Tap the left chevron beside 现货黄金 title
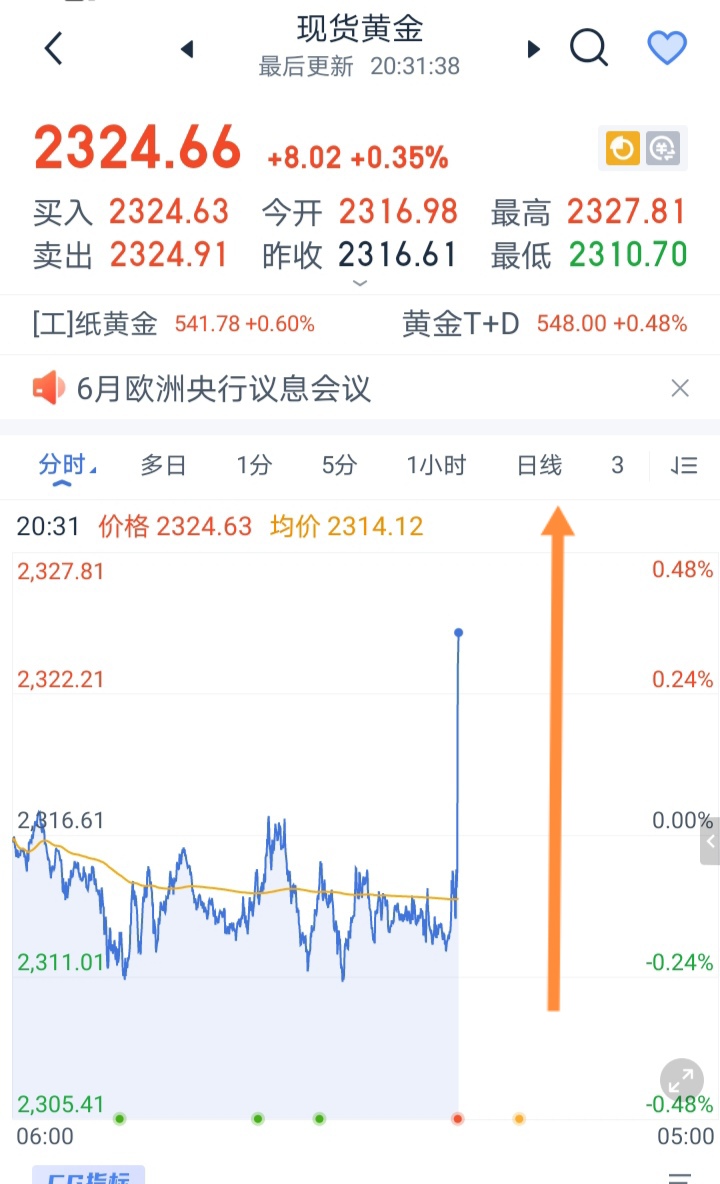Screen dimensions: 720x1184 pyautogui.click(x=186, y=47)
